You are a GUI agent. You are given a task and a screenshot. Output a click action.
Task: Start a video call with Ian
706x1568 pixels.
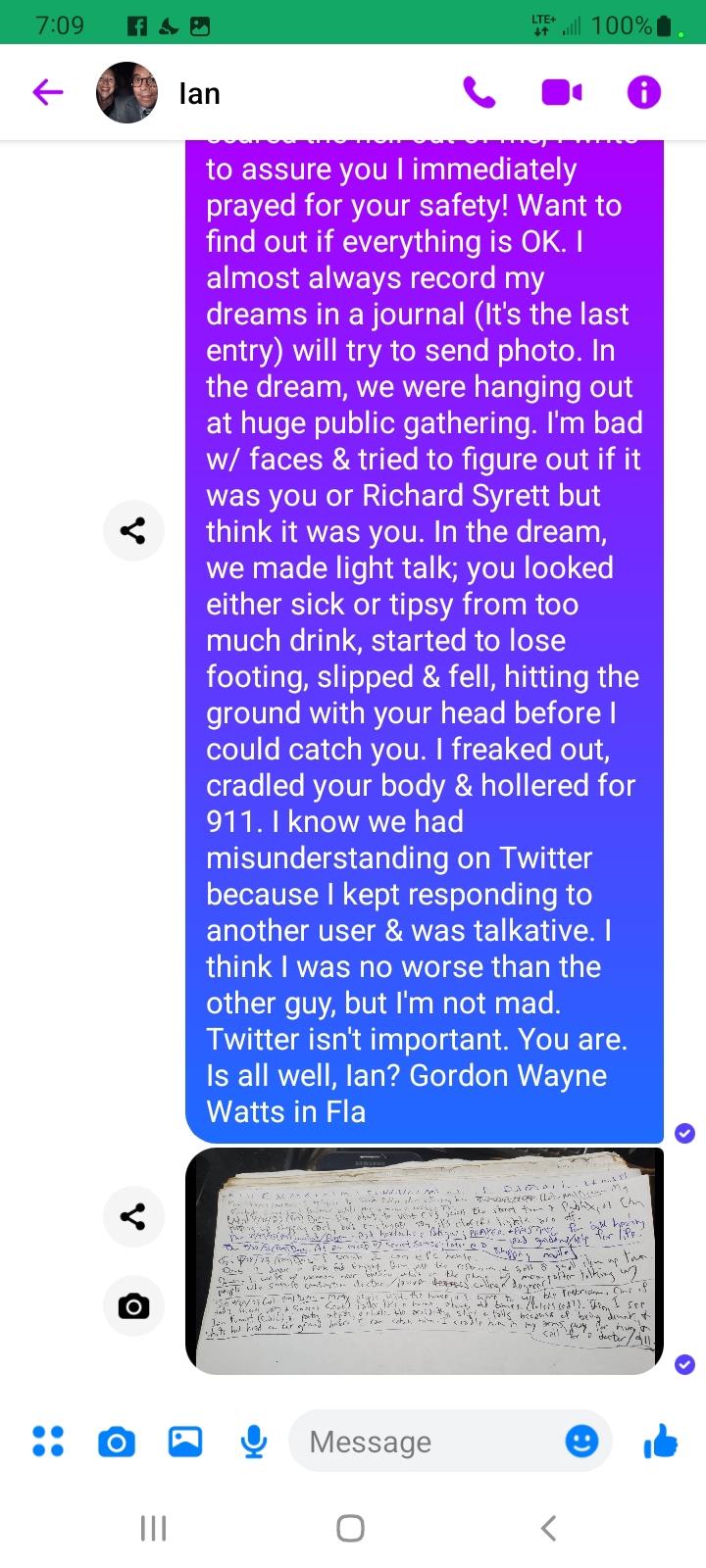pyautogui.click(x=561, y=92)
